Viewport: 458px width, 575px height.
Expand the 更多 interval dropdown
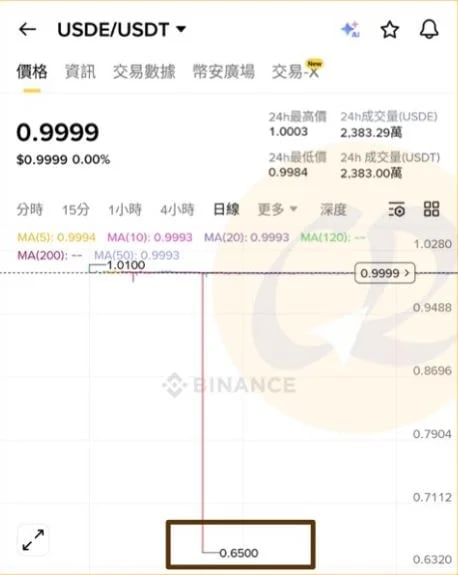click(x=277, y=210)
